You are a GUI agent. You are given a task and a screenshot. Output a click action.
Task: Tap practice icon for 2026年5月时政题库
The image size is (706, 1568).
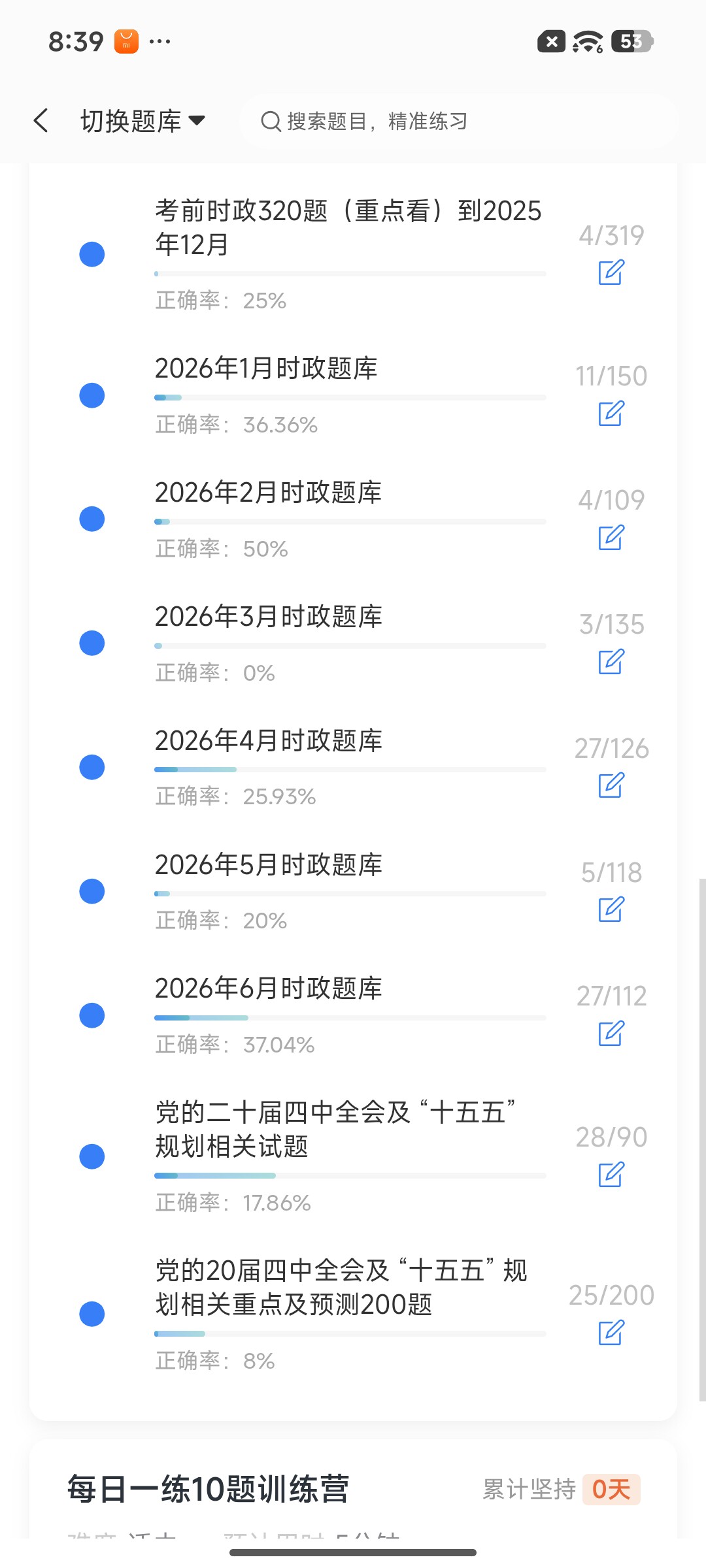(x=611, y=909)
